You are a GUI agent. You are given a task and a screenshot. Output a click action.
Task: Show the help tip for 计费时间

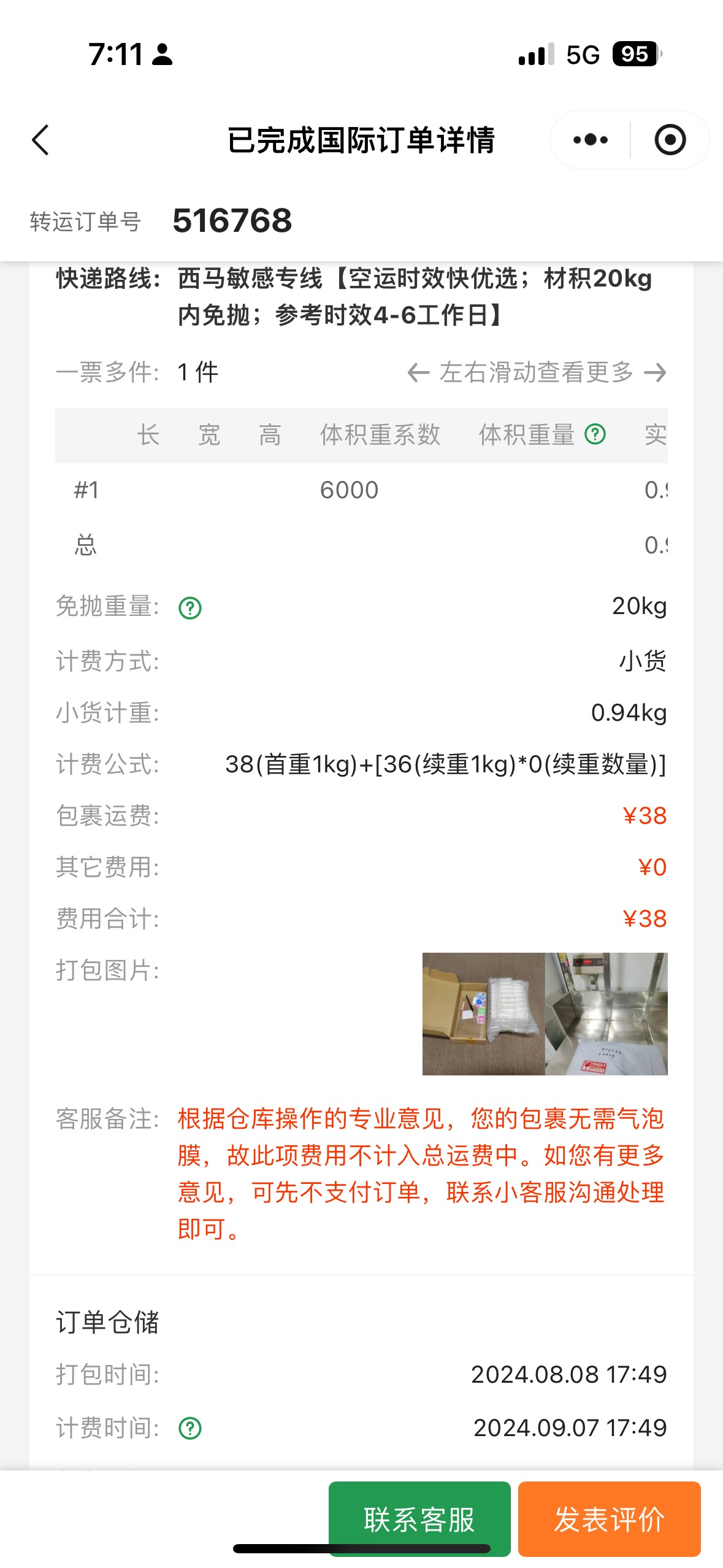pyautogui.click(x=190, y=1428)
